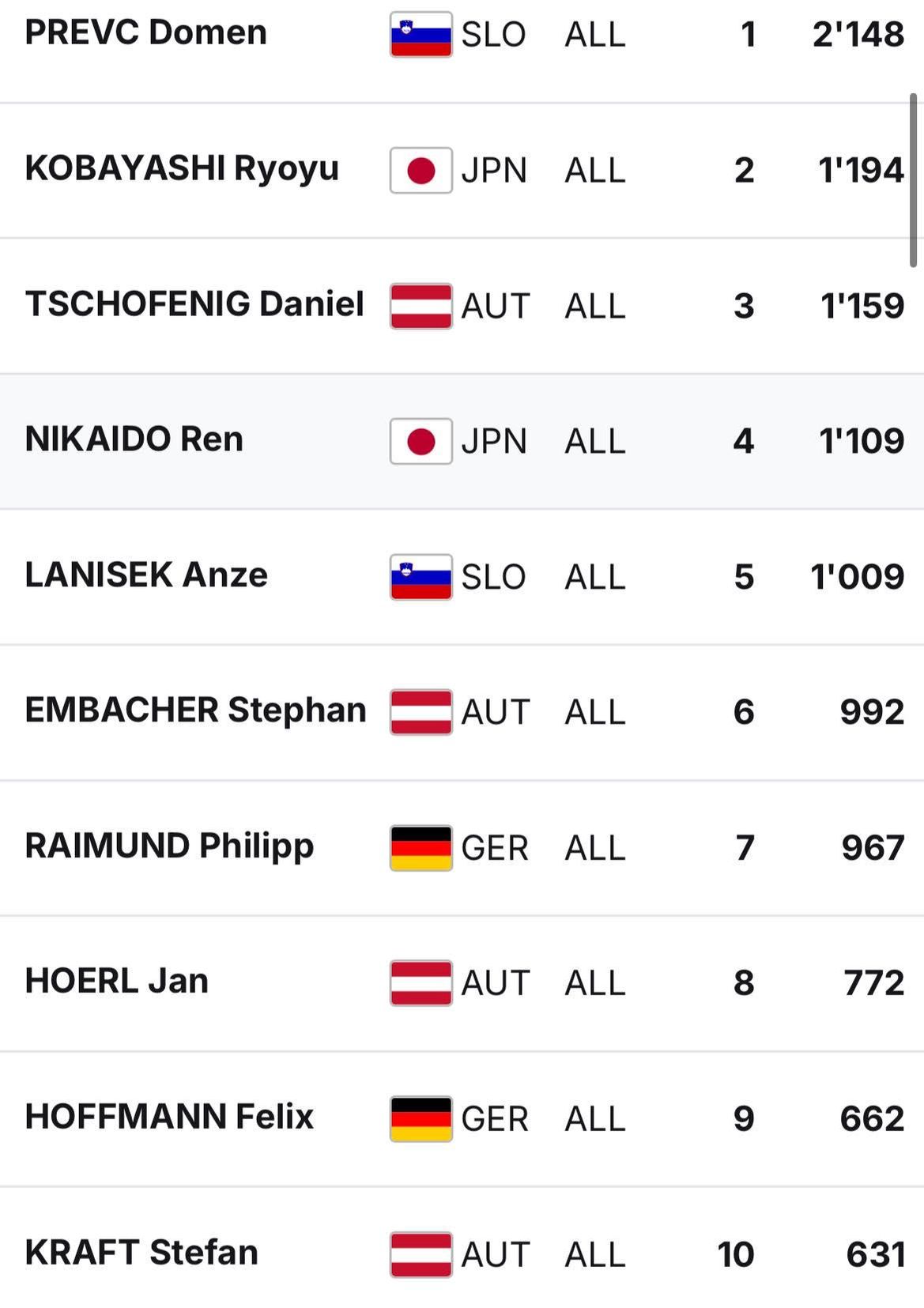
Task: Open EMBACHER Stephan's row
Action: pos(195,711)
